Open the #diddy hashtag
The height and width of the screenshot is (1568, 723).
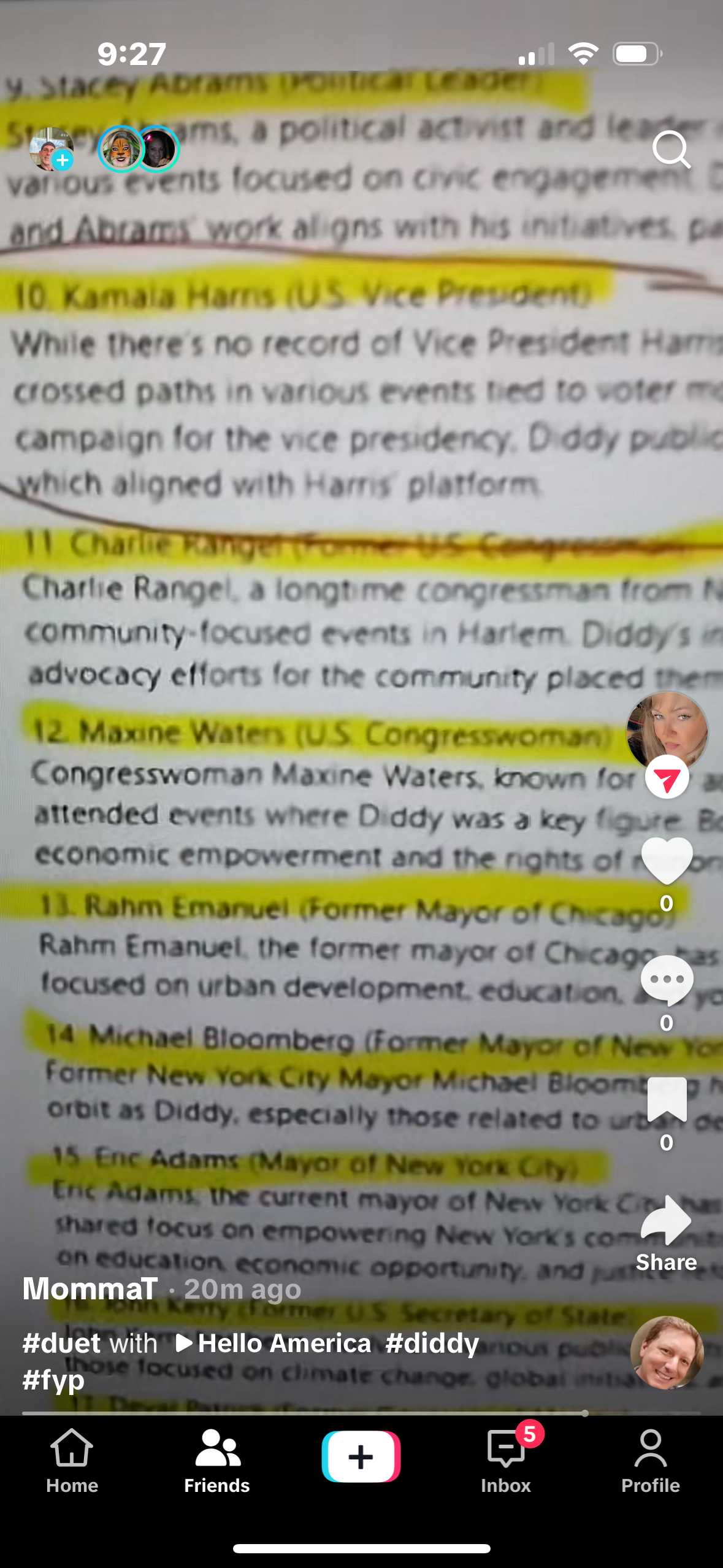[x=432, y=1343]
